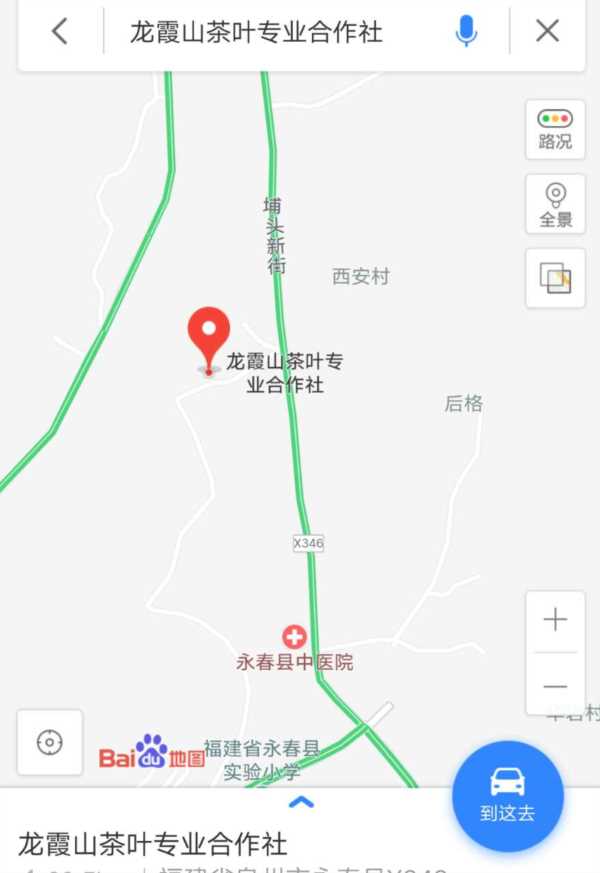Get directions with 到这去
The width and height of the screenshot is (600, 873).
(508, 796)
